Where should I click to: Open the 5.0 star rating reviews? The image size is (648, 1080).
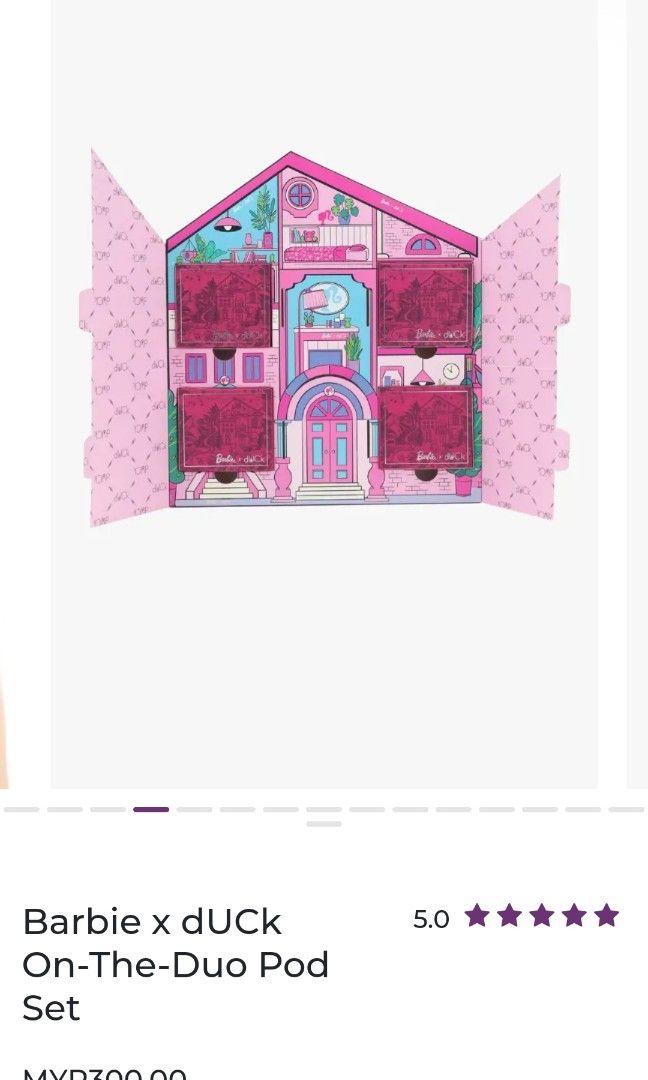coord(516,917)
